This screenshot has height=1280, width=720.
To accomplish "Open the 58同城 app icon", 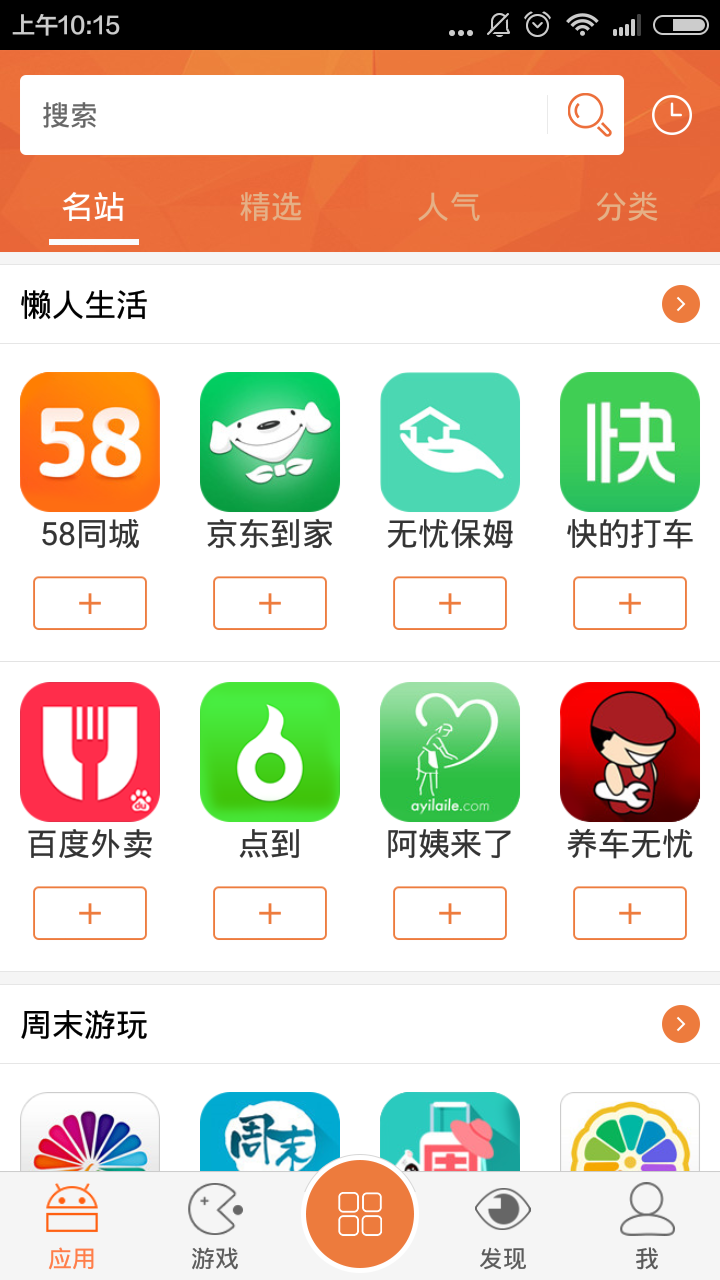I will tap(90, 441).
